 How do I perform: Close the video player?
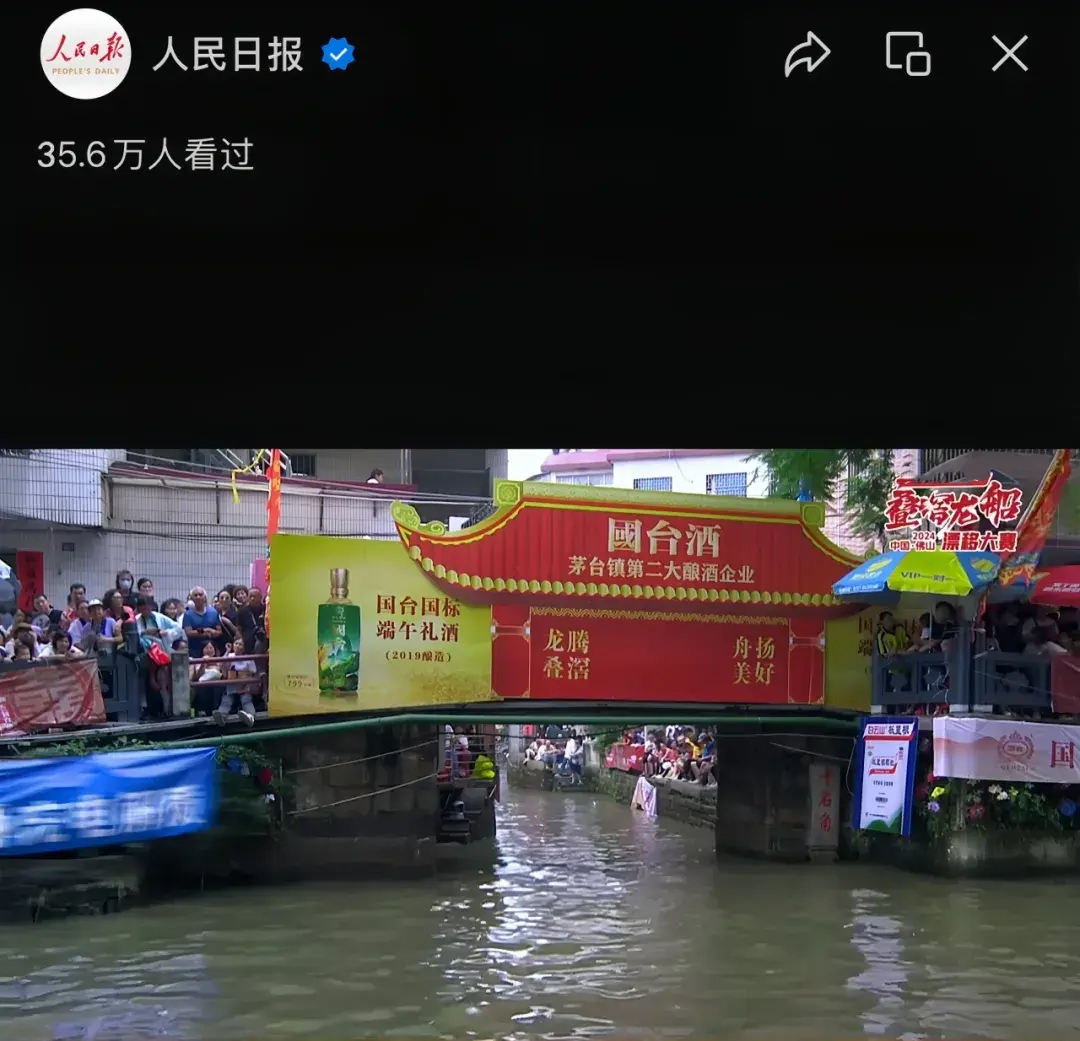click(x=1009, y=54)
